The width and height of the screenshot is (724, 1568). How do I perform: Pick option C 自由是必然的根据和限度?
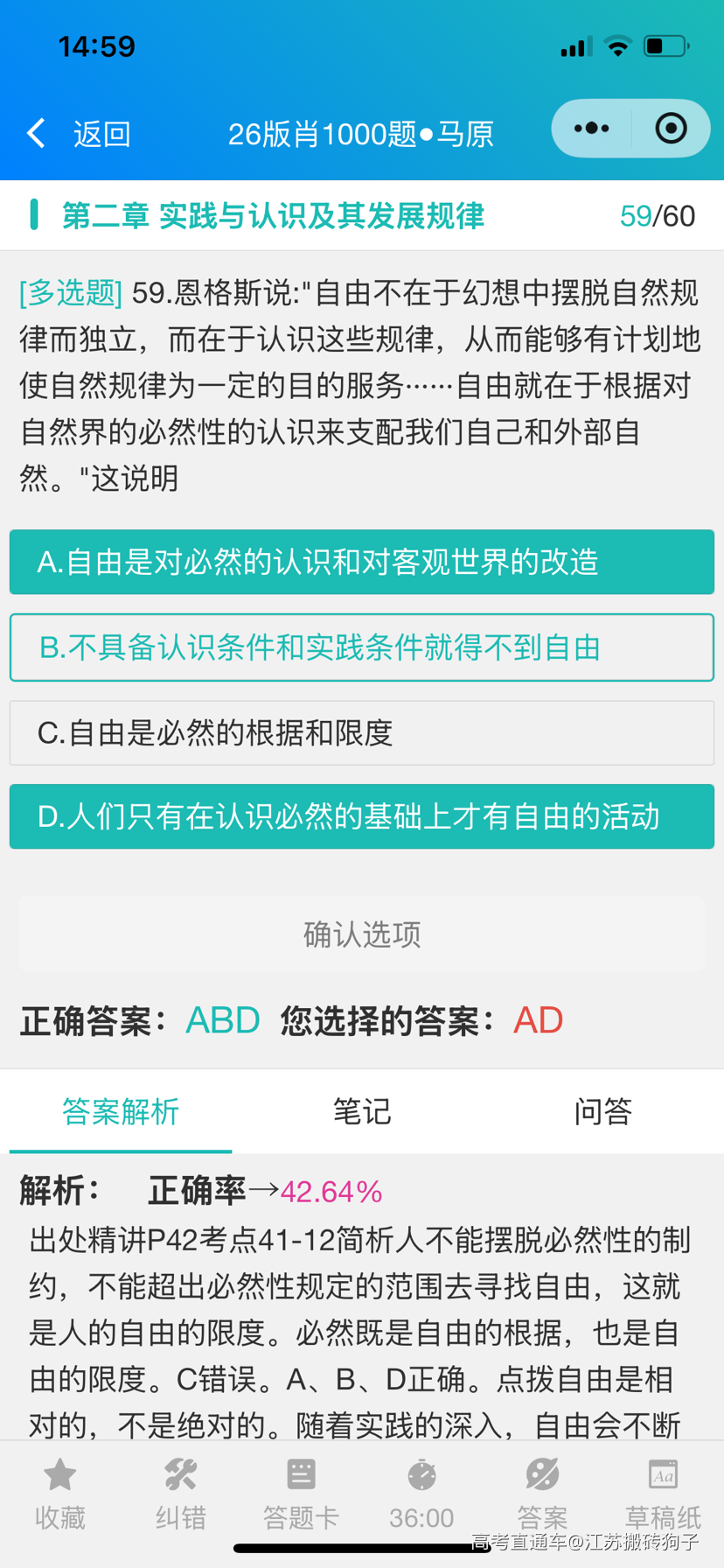pyautogui.click(x=362, y=733)
